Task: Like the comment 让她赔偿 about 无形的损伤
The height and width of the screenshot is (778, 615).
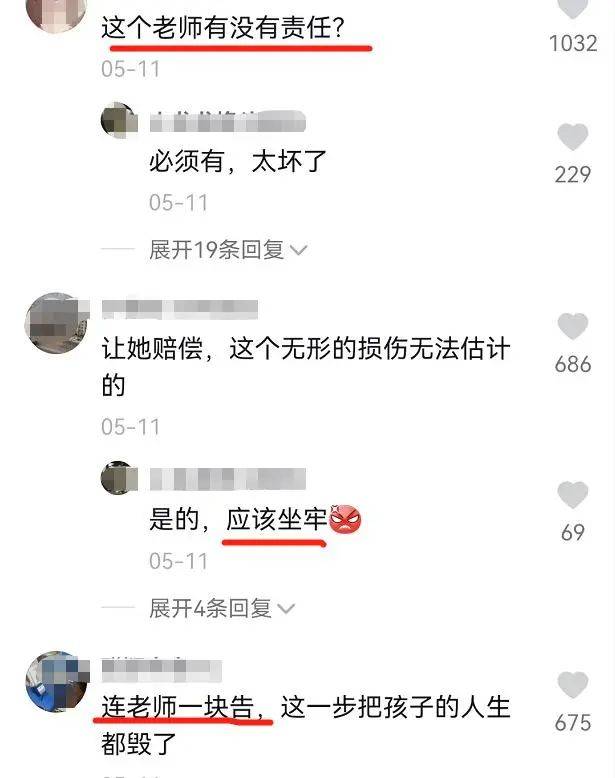Action: [572, 327]
